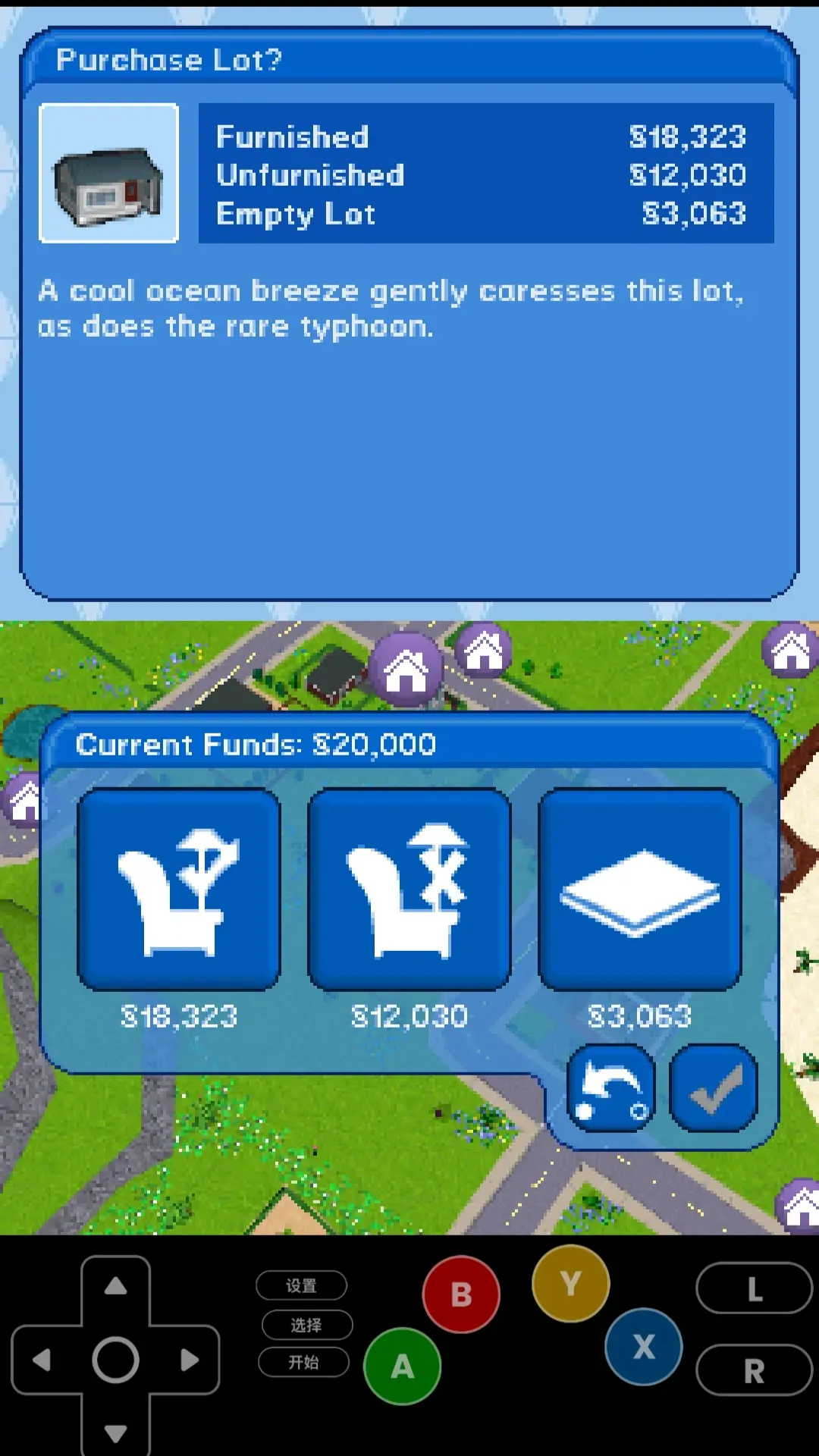The height and width of the screenshot is (1456, 819).
Task: Confirm the purchase with the checkmark
Action: pos(714,1089)
